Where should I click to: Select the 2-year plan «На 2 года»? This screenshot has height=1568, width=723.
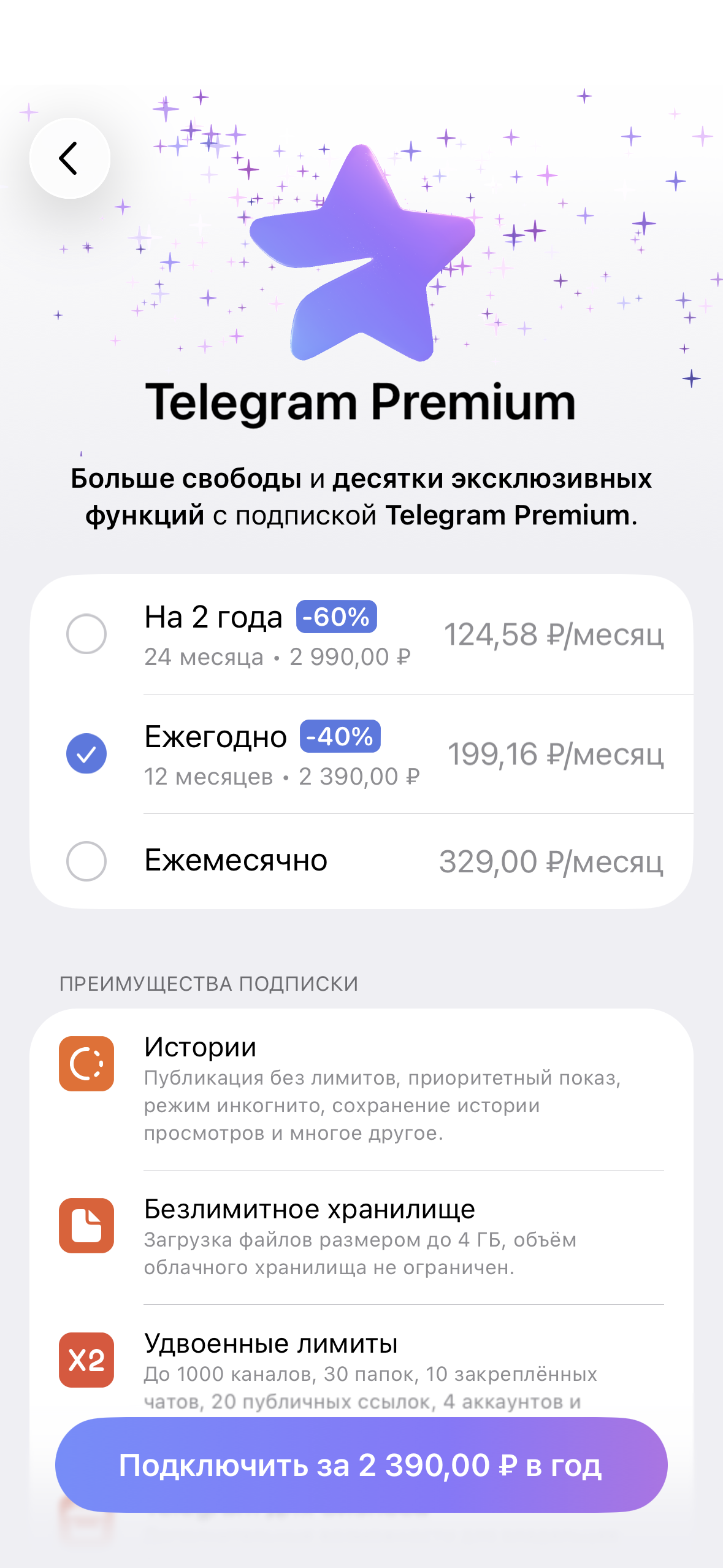tap(361, 634)
